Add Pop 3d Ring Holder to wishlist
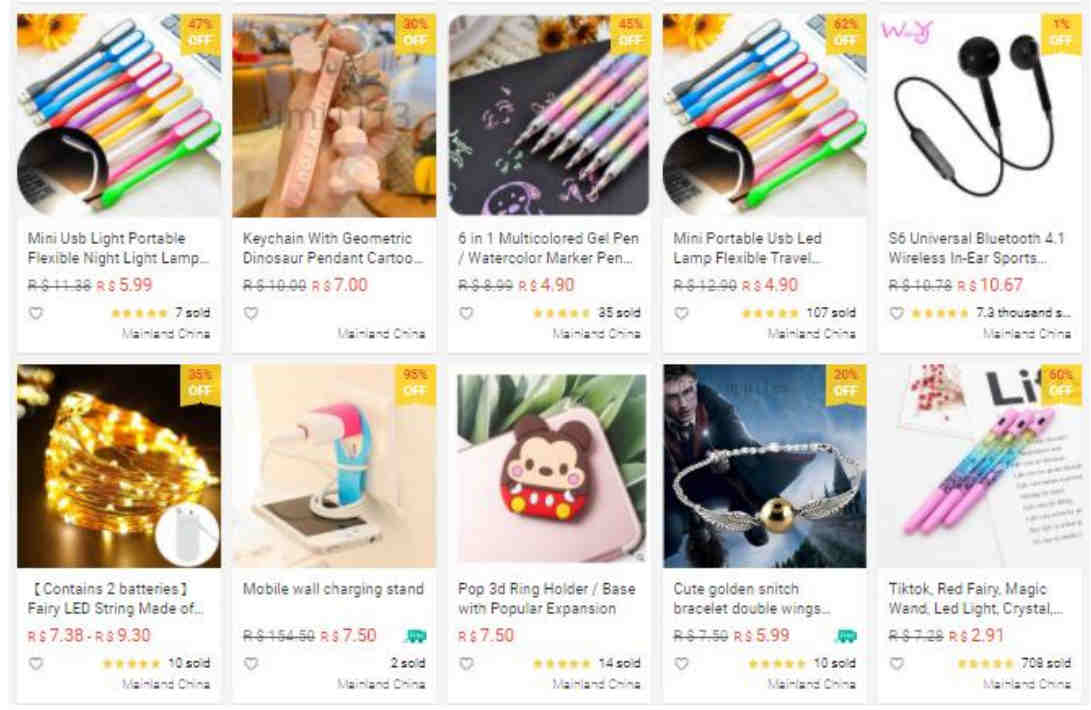 pos(466,663)
